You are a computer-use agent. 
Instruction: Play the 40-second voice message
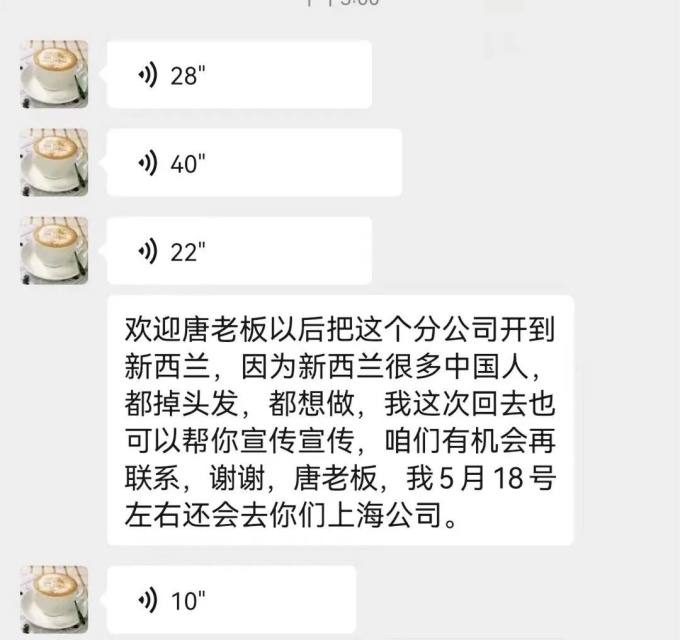pyautogui.click(x=253, y=164)
